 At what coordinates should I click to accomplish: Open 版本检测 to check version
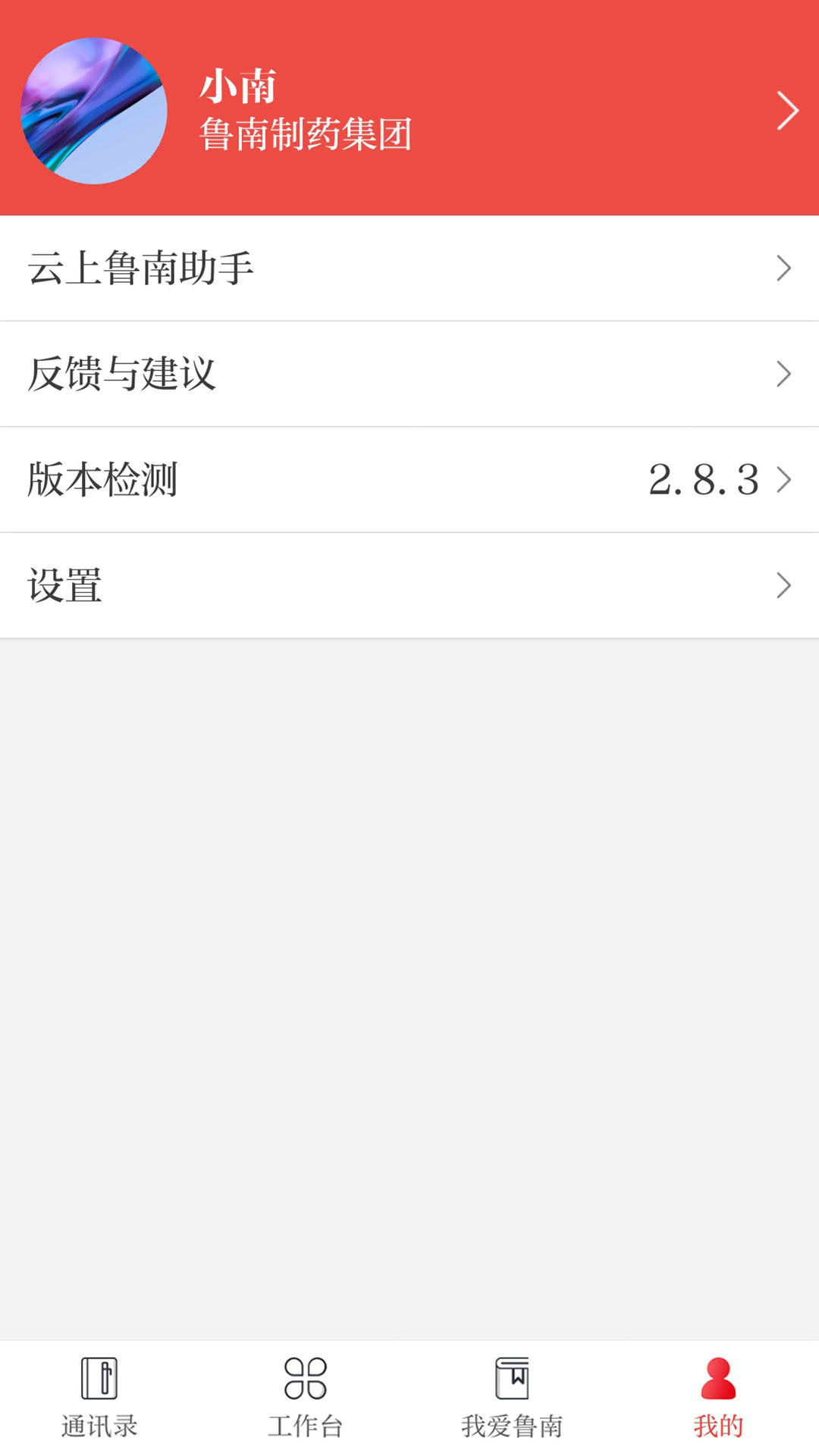(303, 479)
